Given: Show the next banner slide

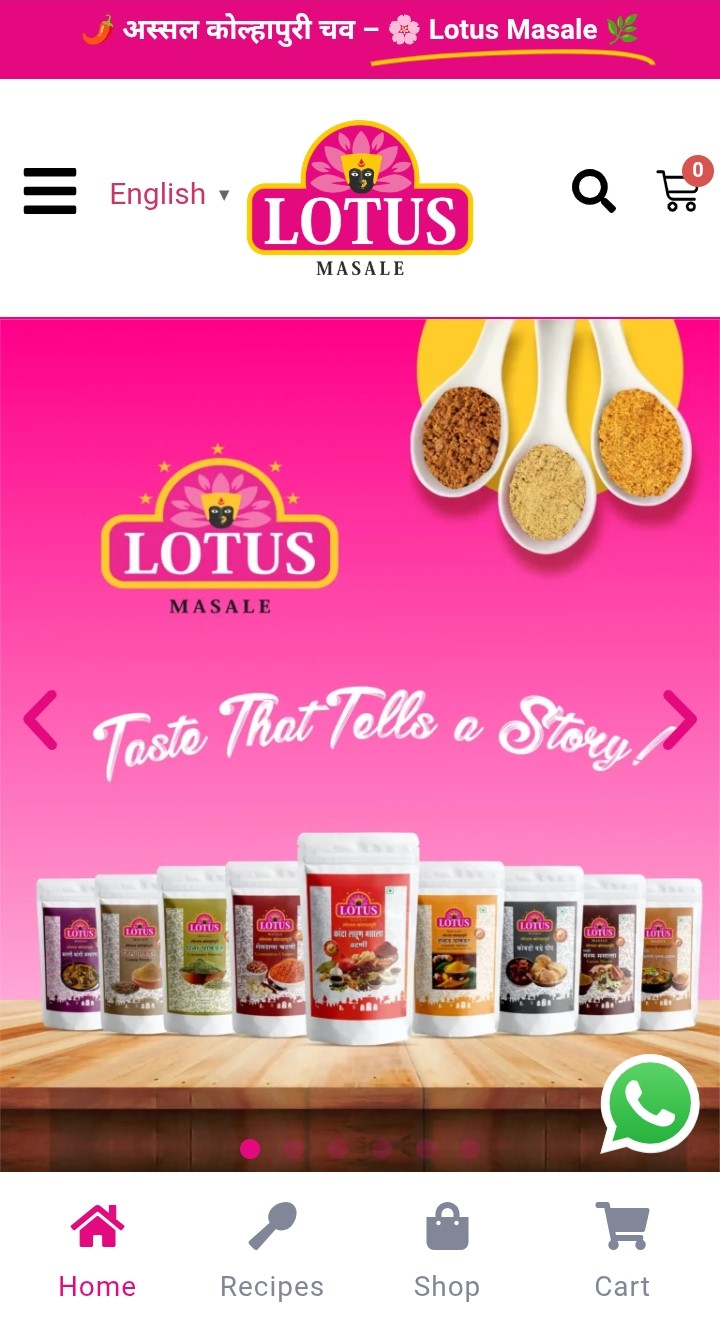Looking at the screenshot, I should pos(679,719).
